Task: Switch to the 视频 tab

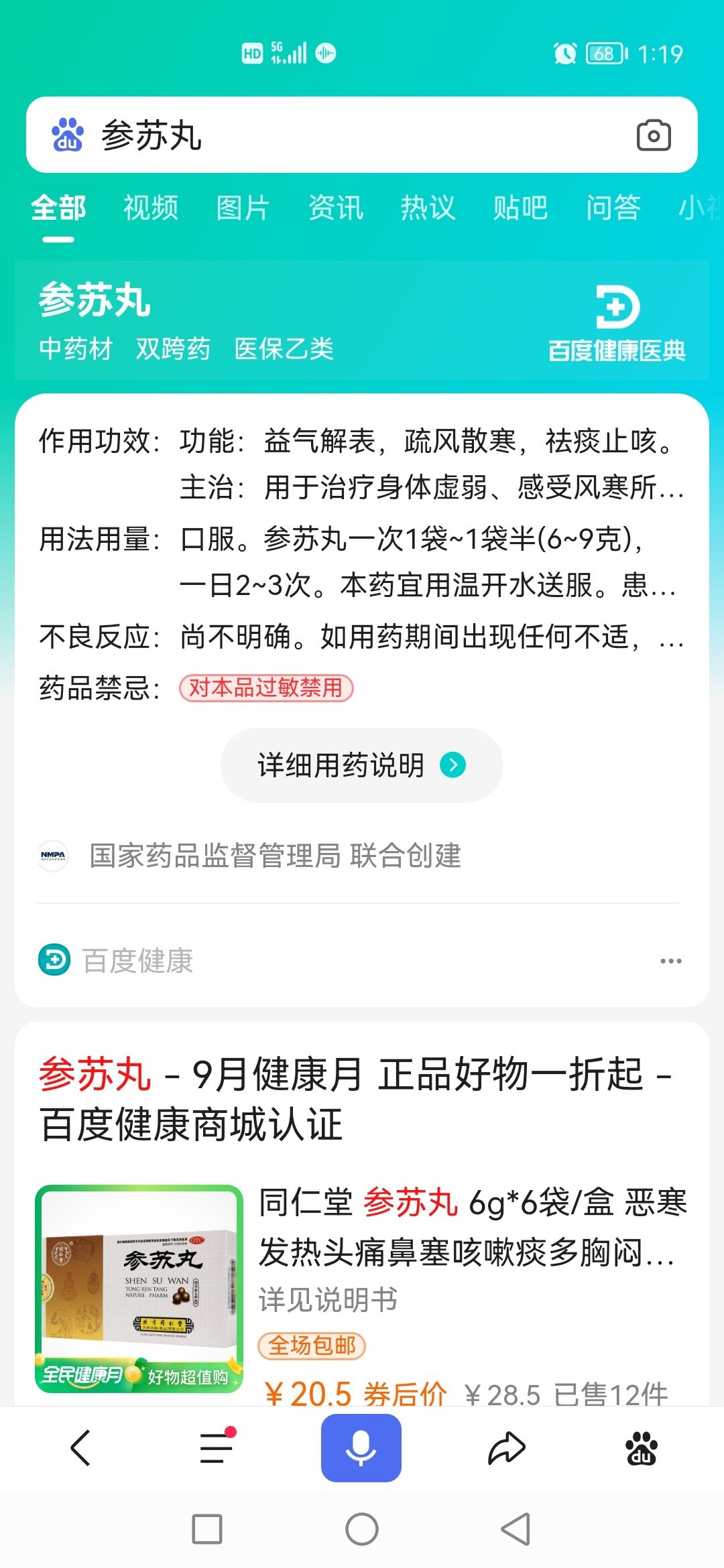Action: (151, 208)
